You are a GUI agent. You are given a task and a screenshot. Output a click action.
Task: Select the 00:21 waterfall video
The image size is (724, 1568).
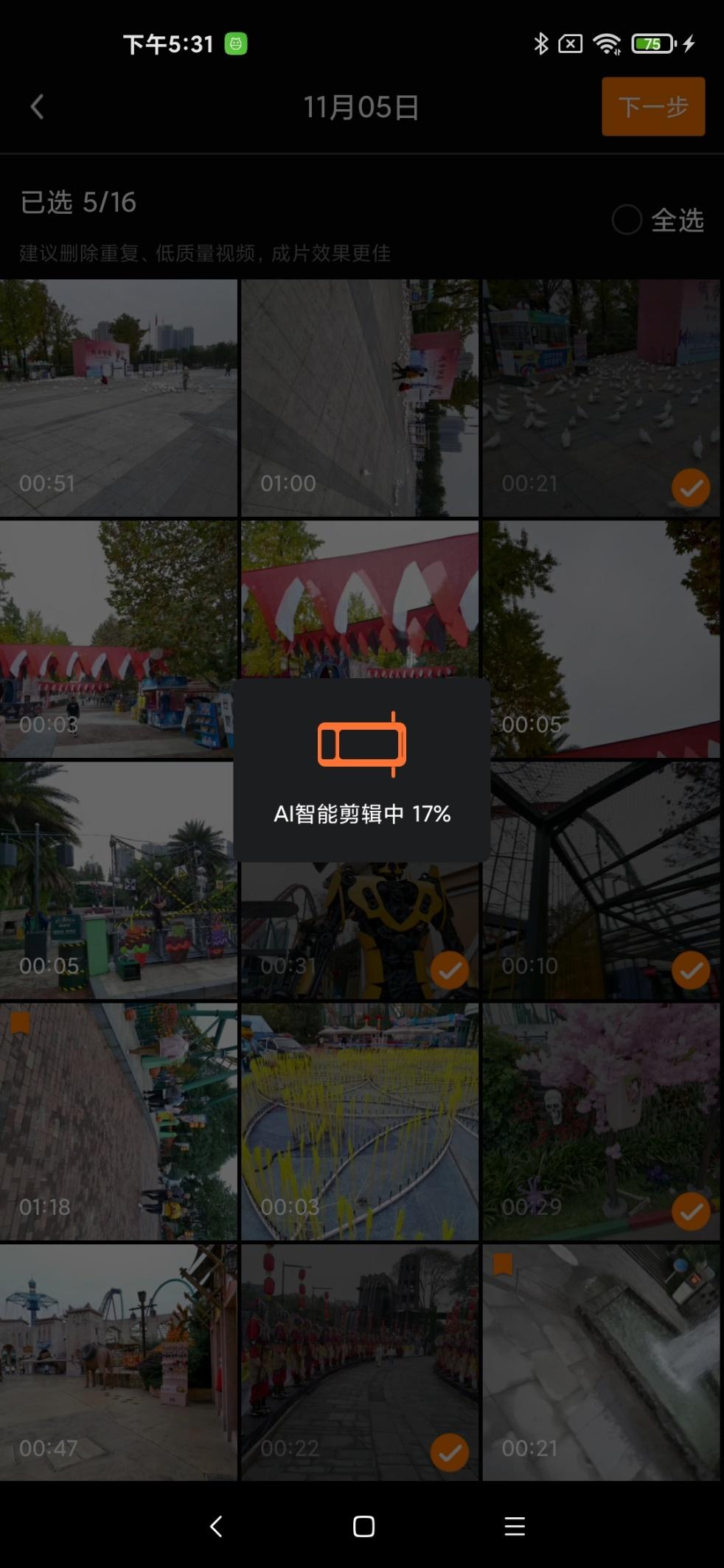[x=601, y=1362]
